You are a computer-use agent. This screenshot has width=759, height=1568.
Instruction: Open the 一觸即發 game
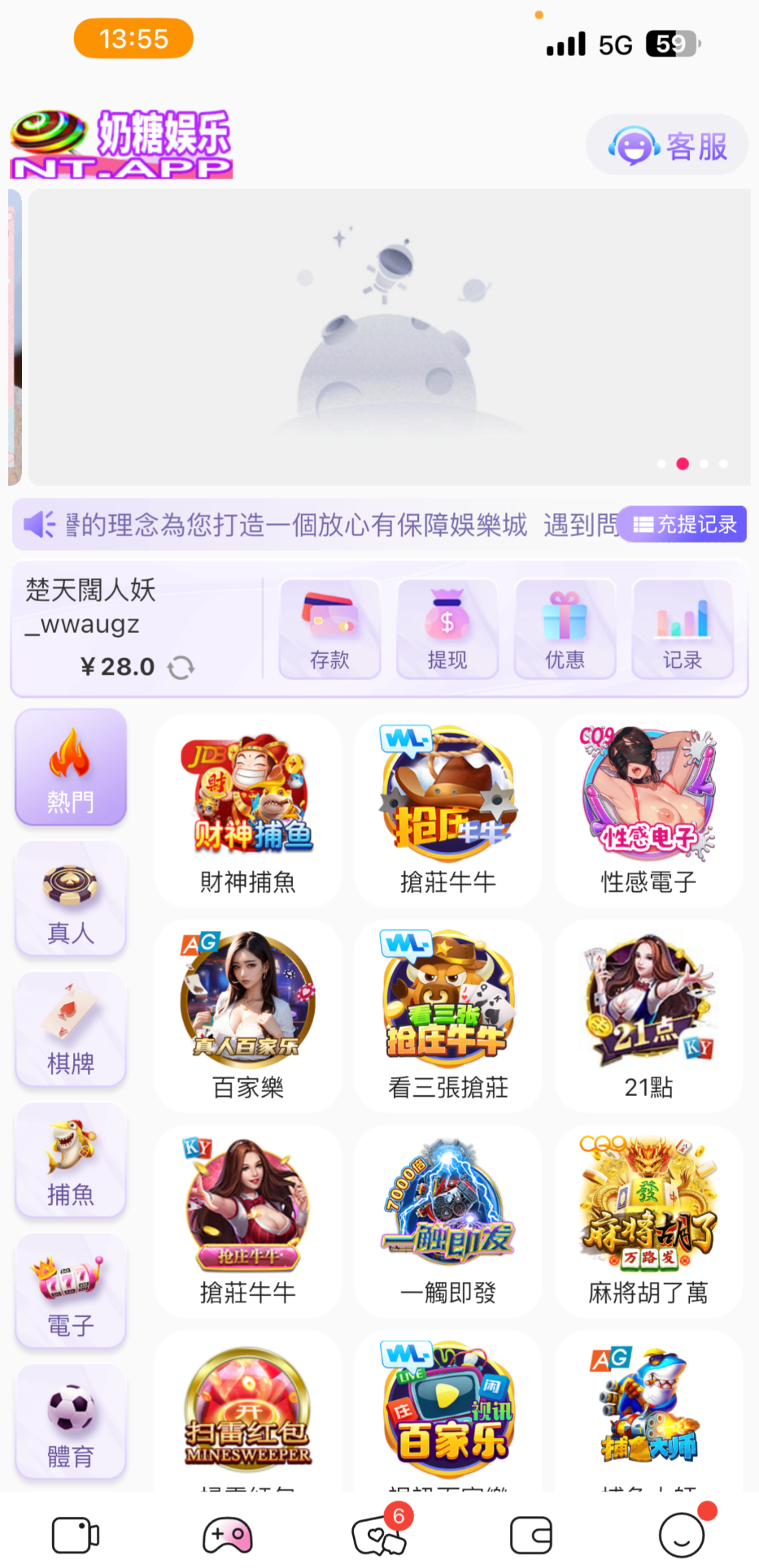tap(448, 1220)
